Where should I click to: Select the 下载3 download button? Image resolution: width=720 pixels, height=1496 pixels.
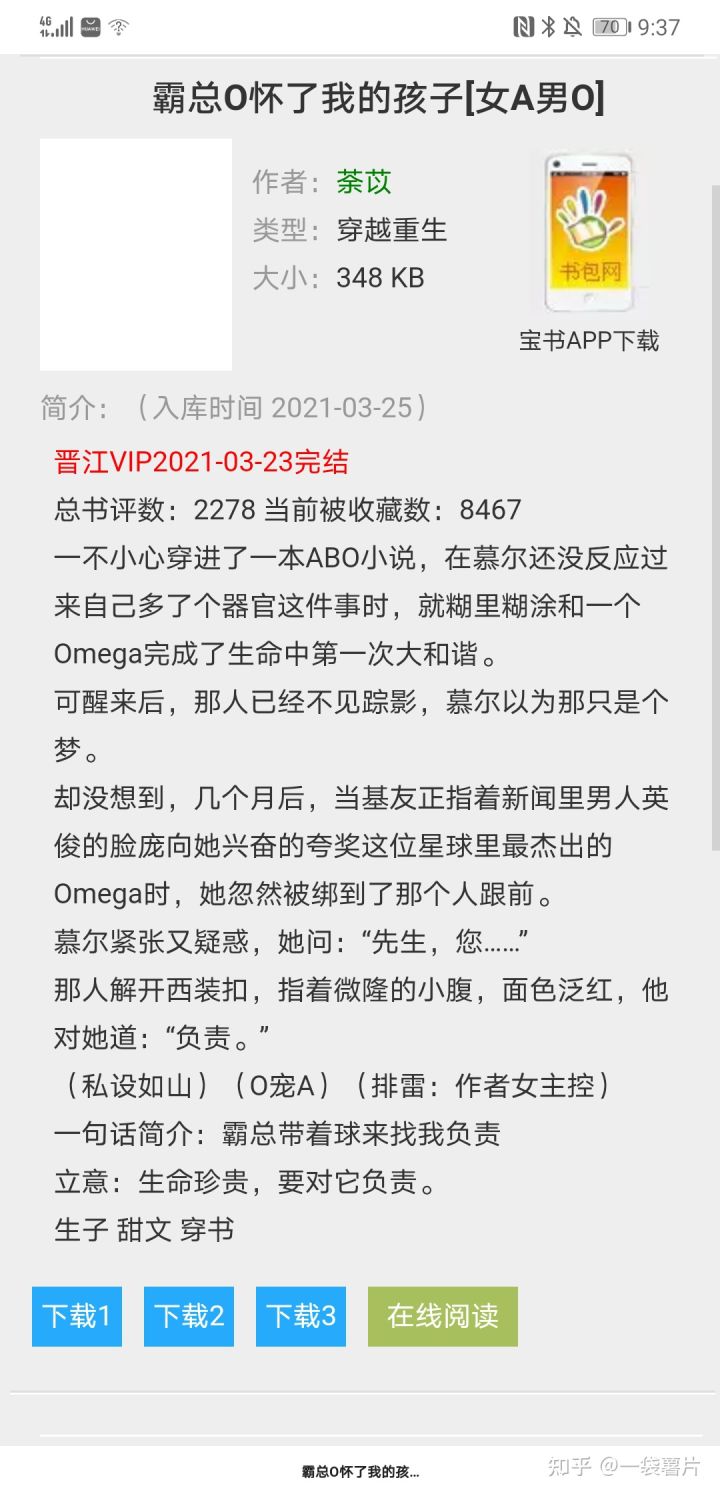coord(301,1316)
